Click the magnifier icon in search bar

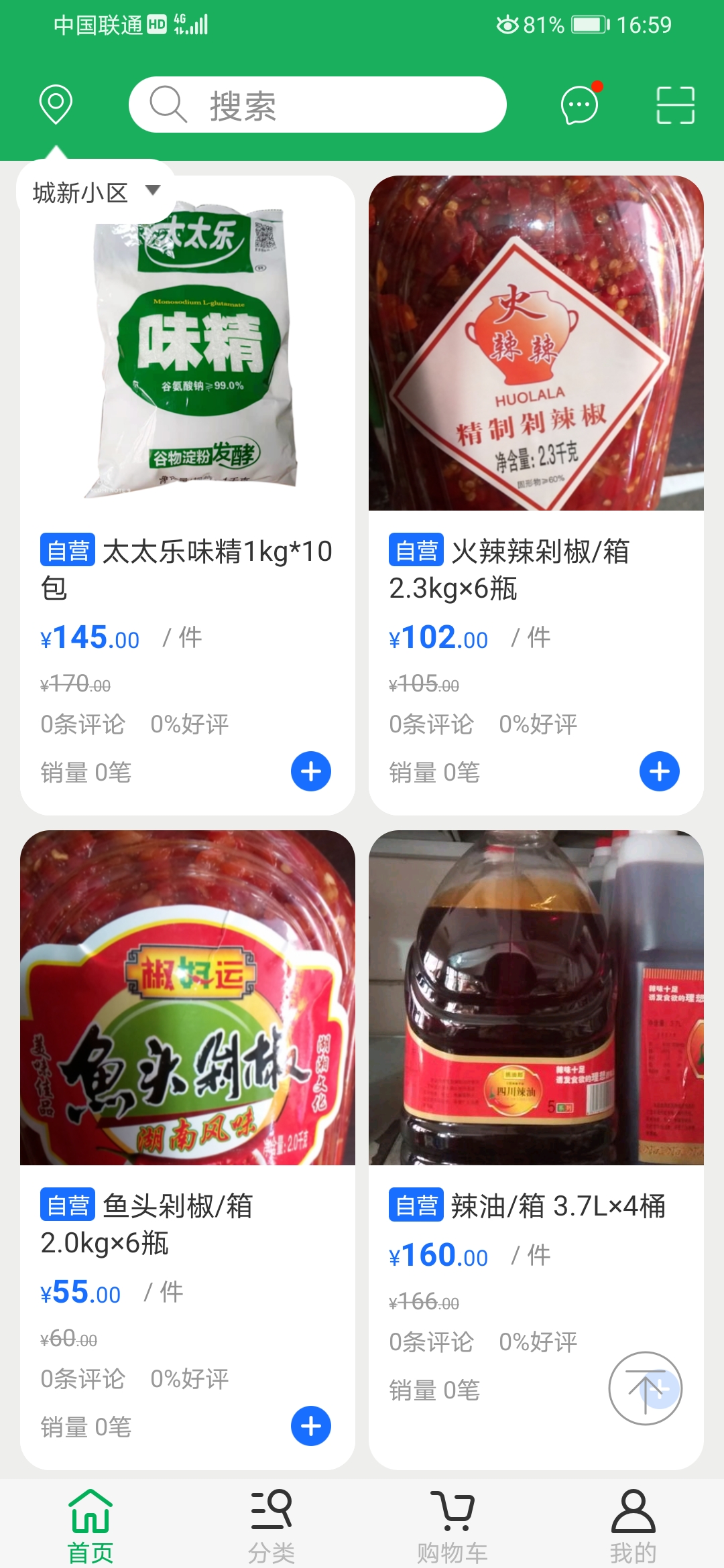pos(170,105)
